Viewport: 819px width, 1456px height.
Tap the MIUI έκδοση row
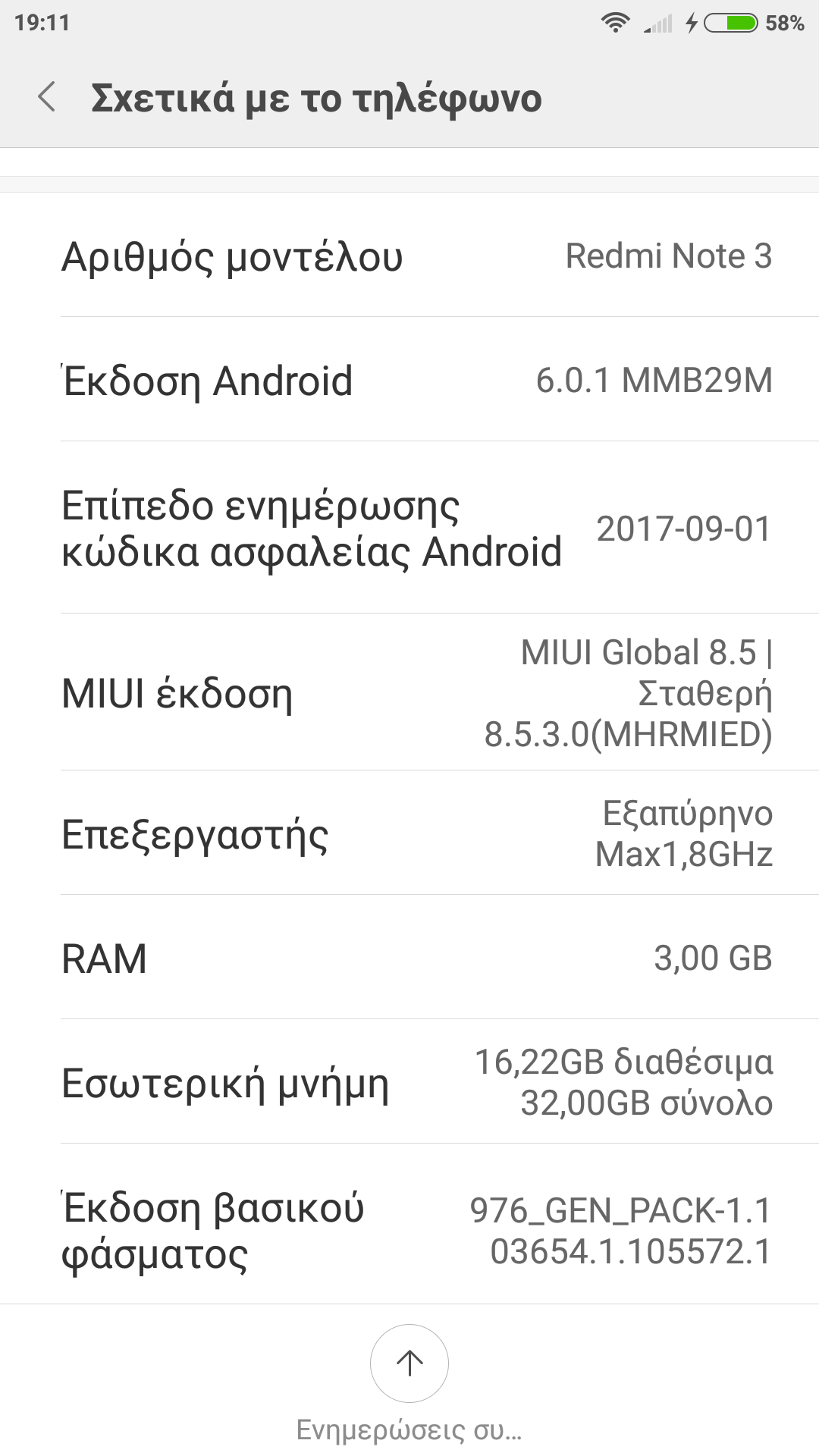pyautogui.click(x=409, y=693)
